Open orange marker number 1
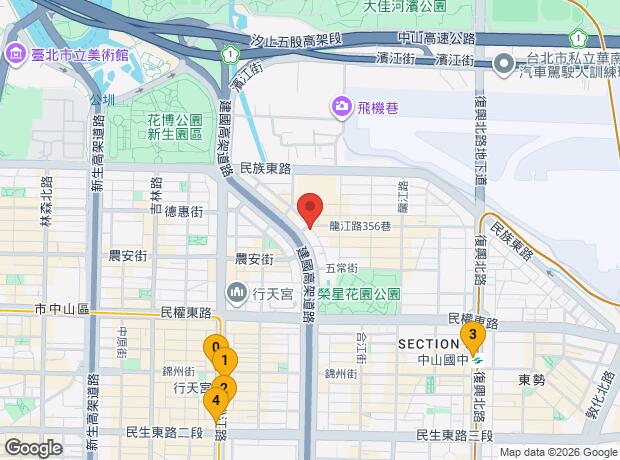The image size is (620, 460). pos(225,360)
